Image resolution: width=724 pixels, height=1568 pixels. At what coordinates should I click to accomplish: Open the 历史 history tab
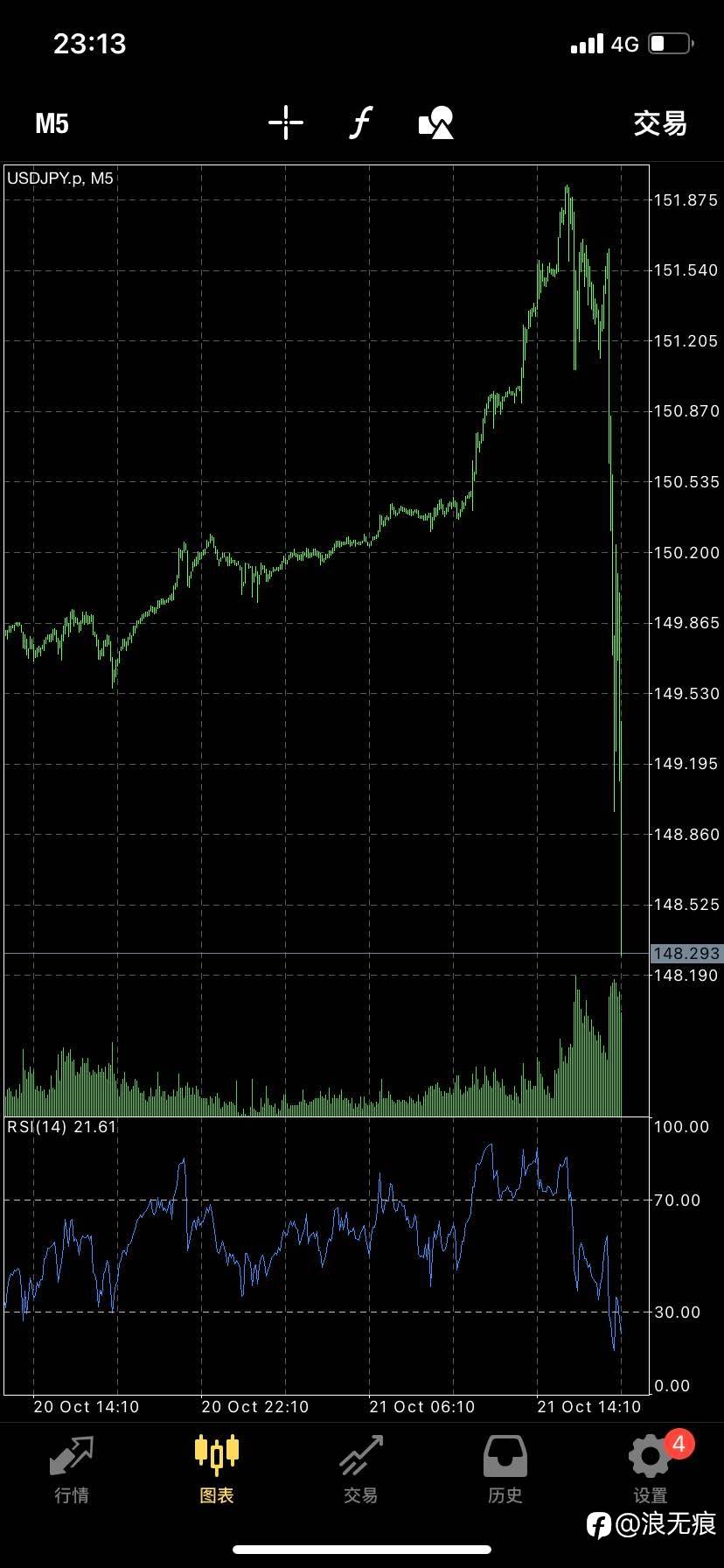point(505,1469)
